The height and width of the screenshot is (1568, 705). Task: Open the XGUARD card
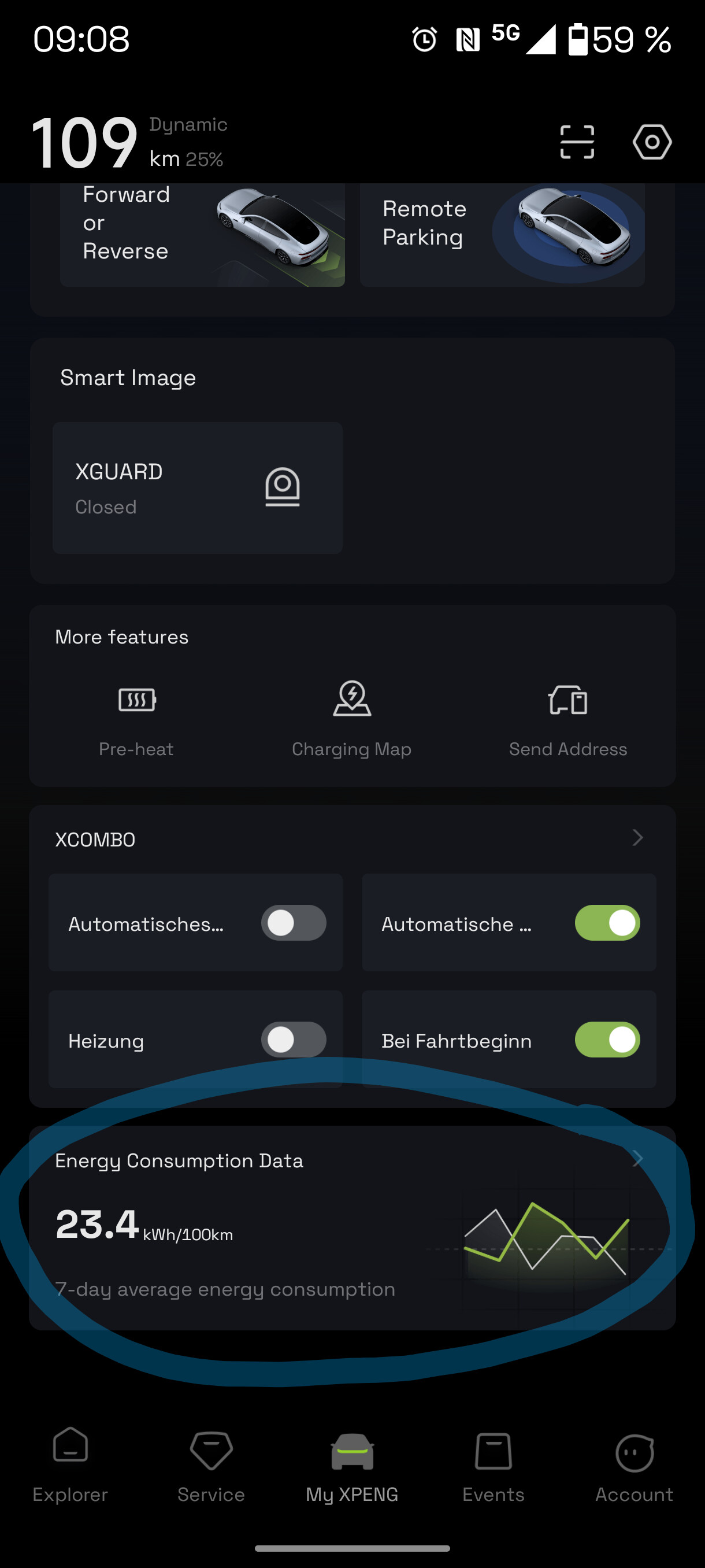click(197, 487)
